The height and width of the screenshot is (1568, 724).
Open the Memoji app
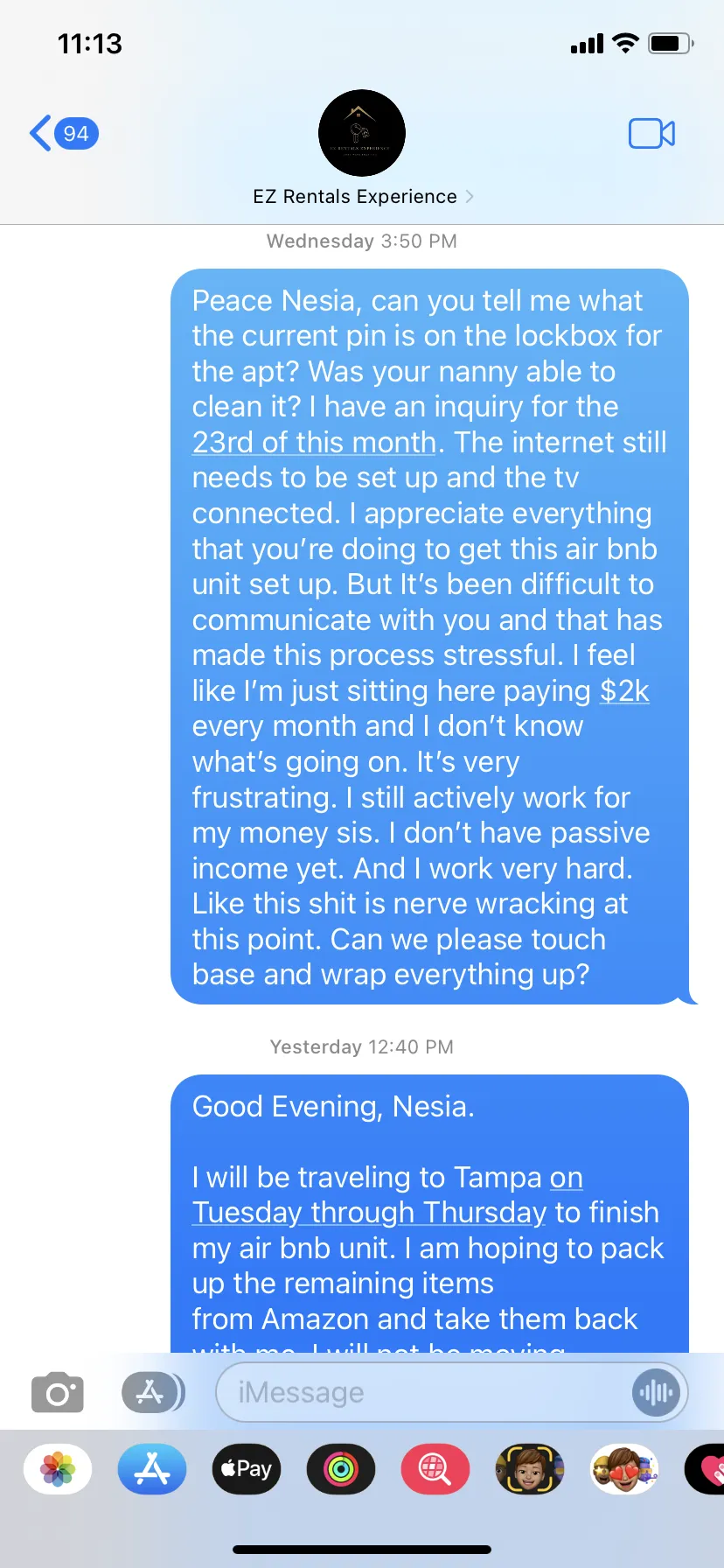pos(530,1469)
